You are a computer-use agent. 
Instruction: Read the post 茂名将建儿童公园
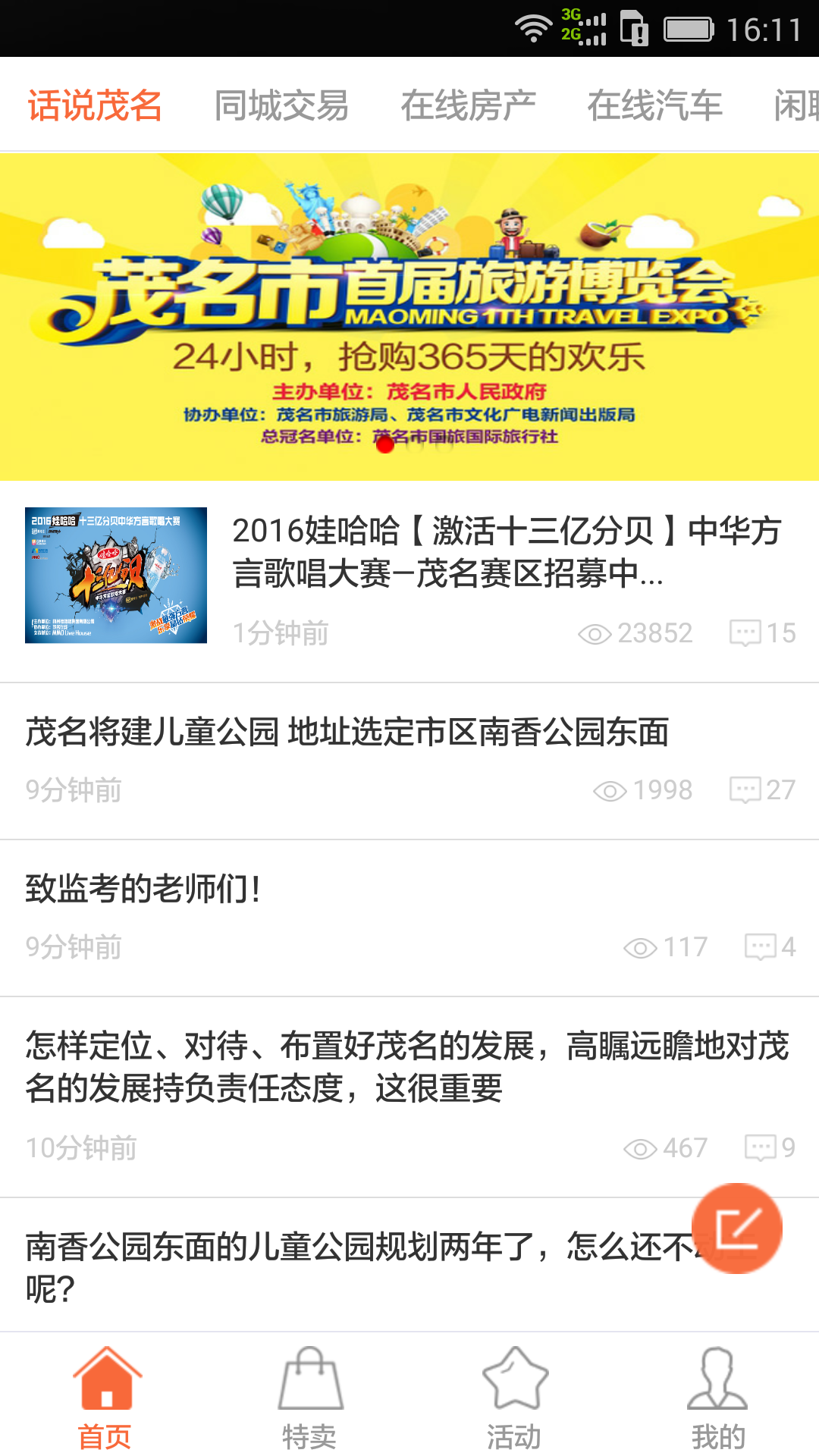click(347, 733)
